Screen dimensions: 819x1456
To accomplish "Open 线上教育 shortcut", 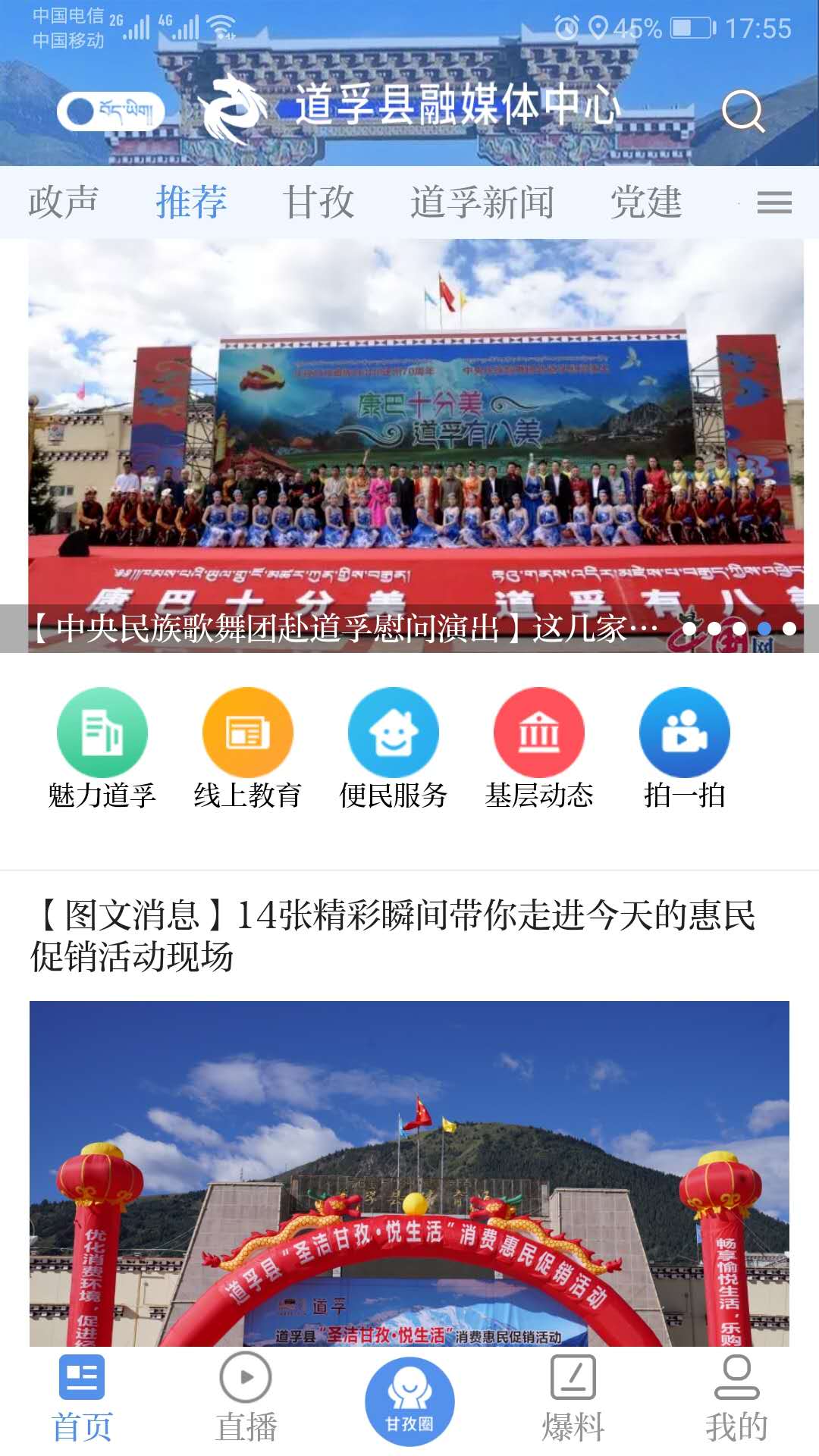I will [248, 748].
